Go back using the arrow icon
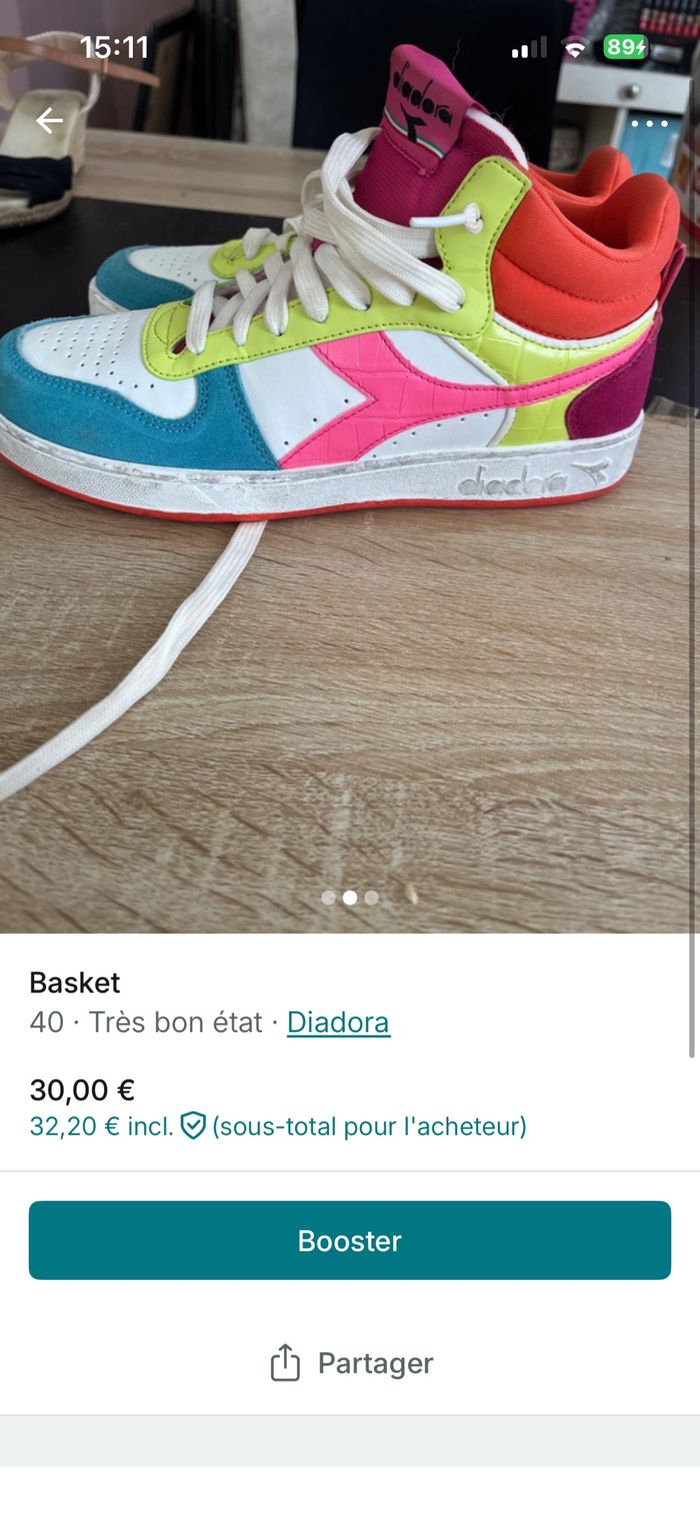The width and height of the screenshot is (700, 1516). [x=48, y=122]
